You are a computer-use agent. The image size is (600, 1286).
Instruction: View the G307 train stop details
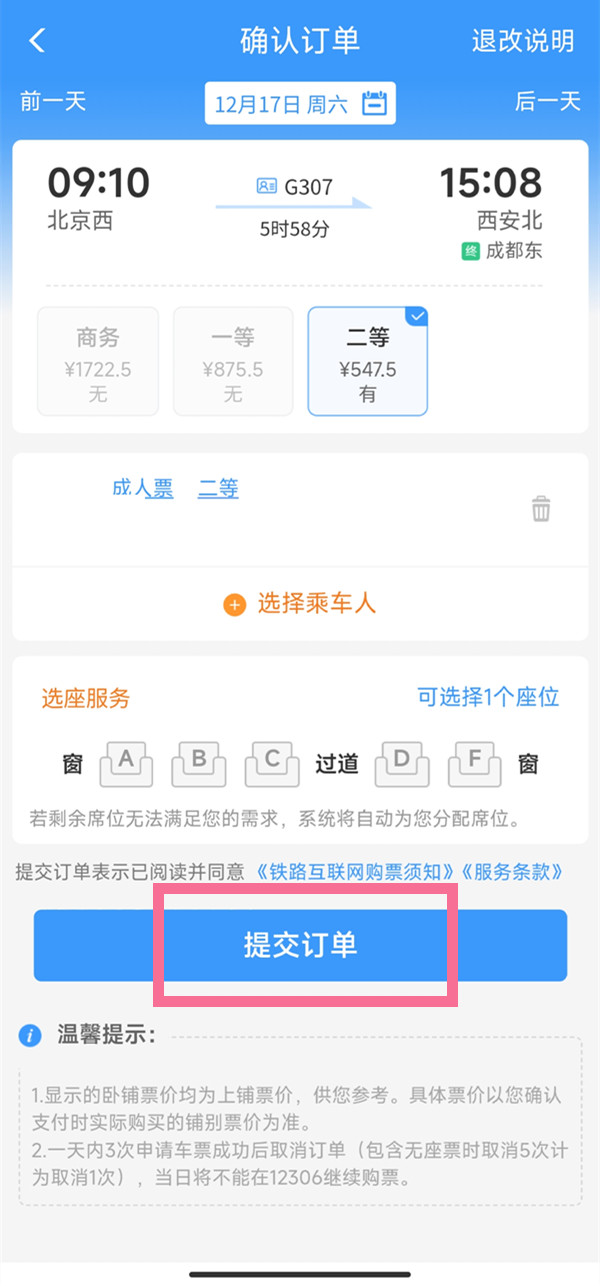point(294,186)
